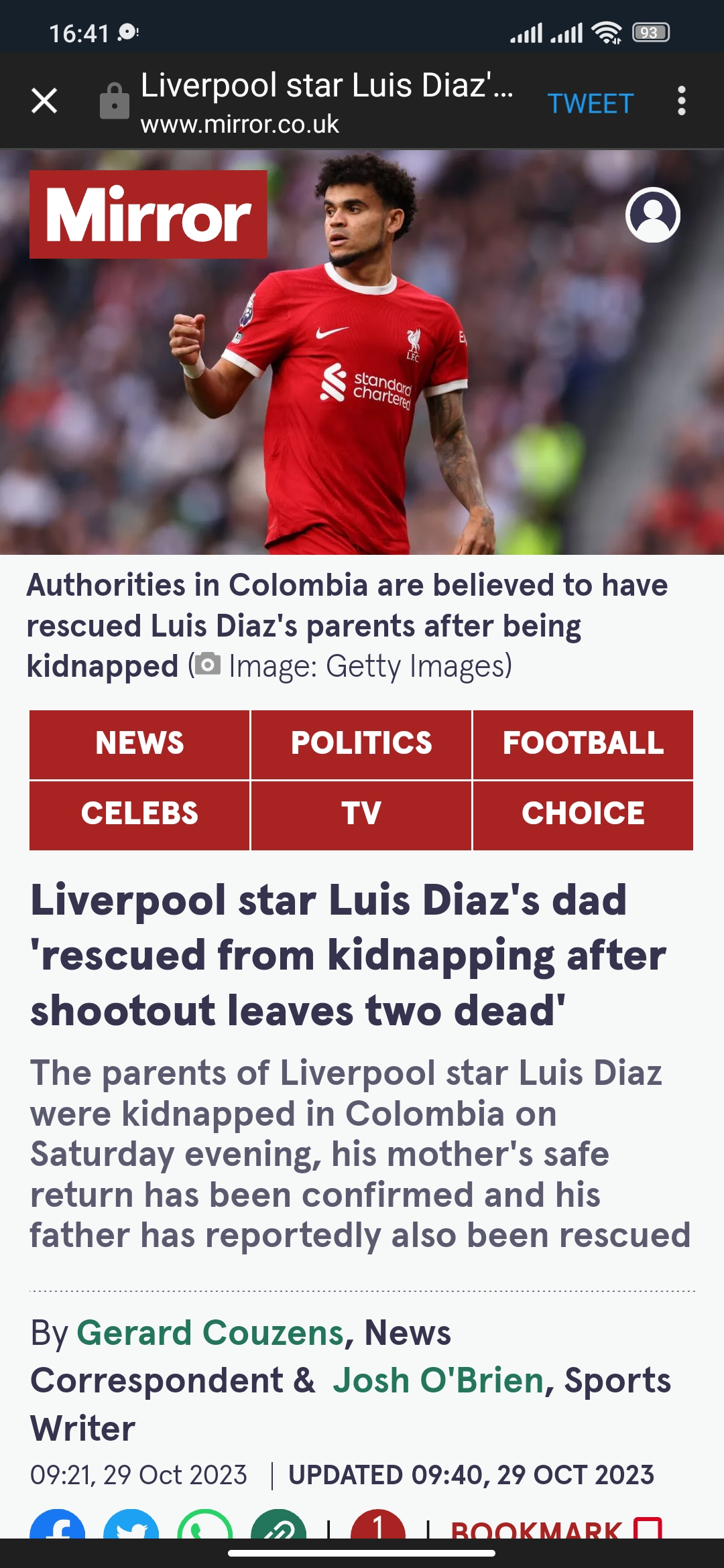Share the article via WhatsApp

[205, 1526]
